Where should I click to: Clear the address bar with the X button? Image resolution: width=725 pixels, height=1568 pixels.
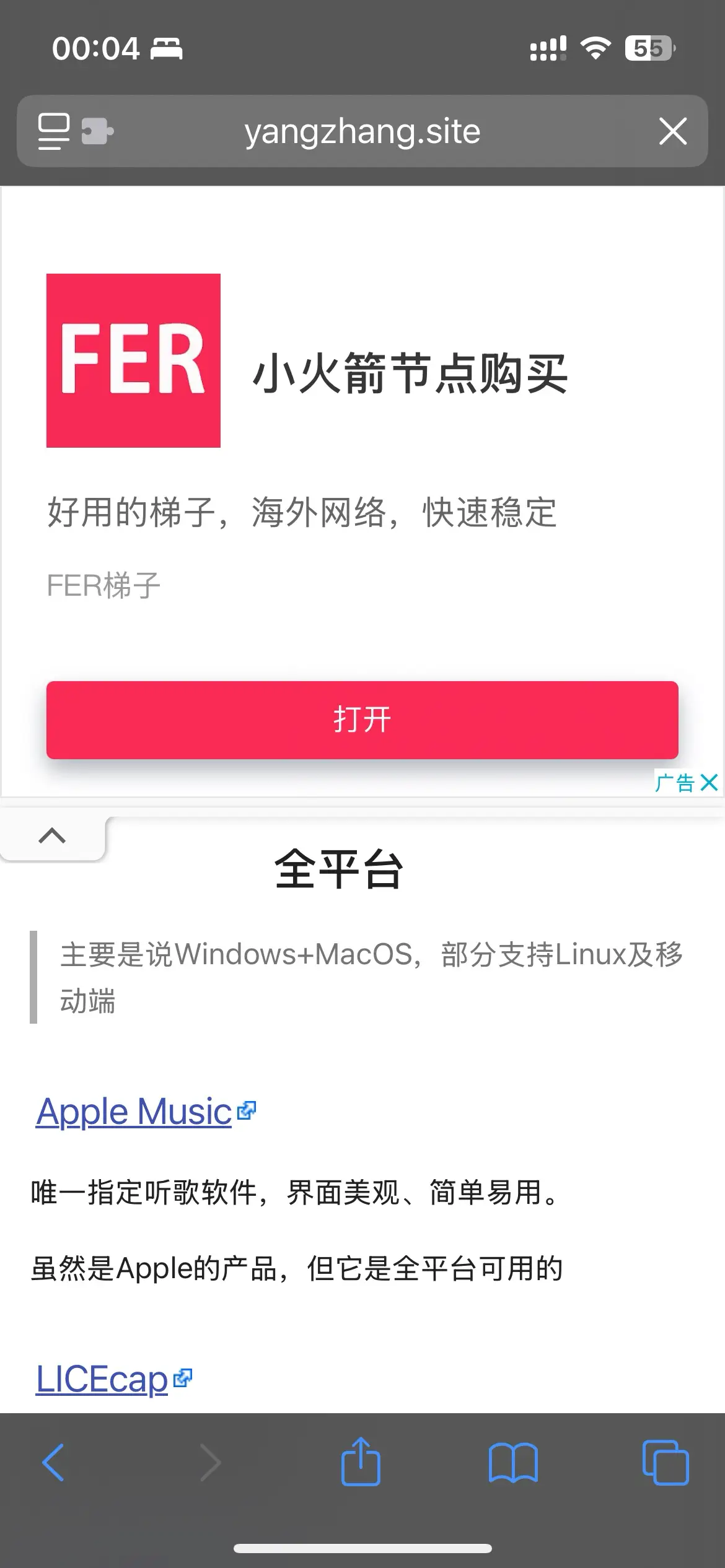coord(672,131)
